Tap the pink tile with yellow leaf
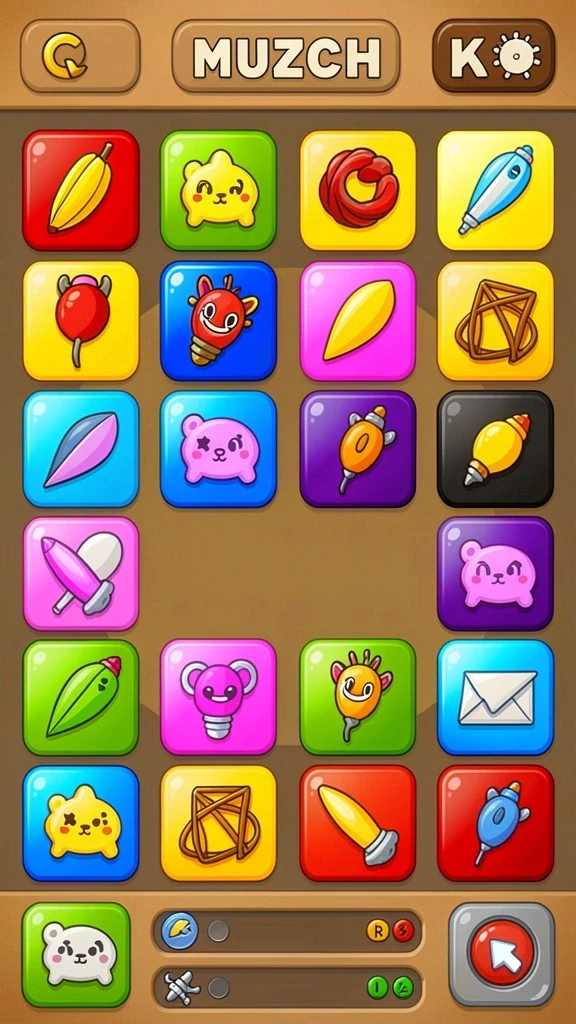The width and height of the screenshot is (576, 1024). pos(358,321)
